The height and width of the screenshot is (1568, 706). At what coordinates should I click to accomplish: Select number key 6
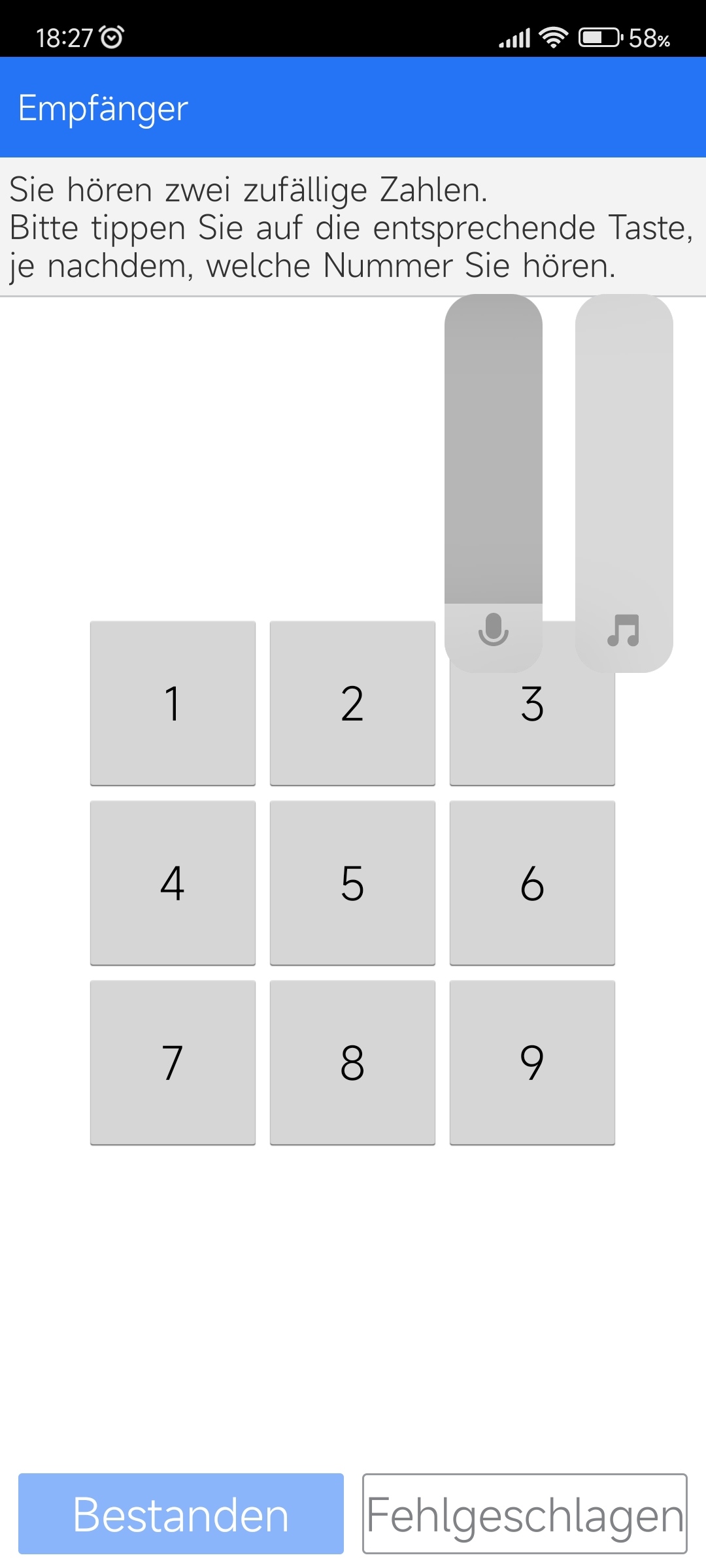coord(532,883)
